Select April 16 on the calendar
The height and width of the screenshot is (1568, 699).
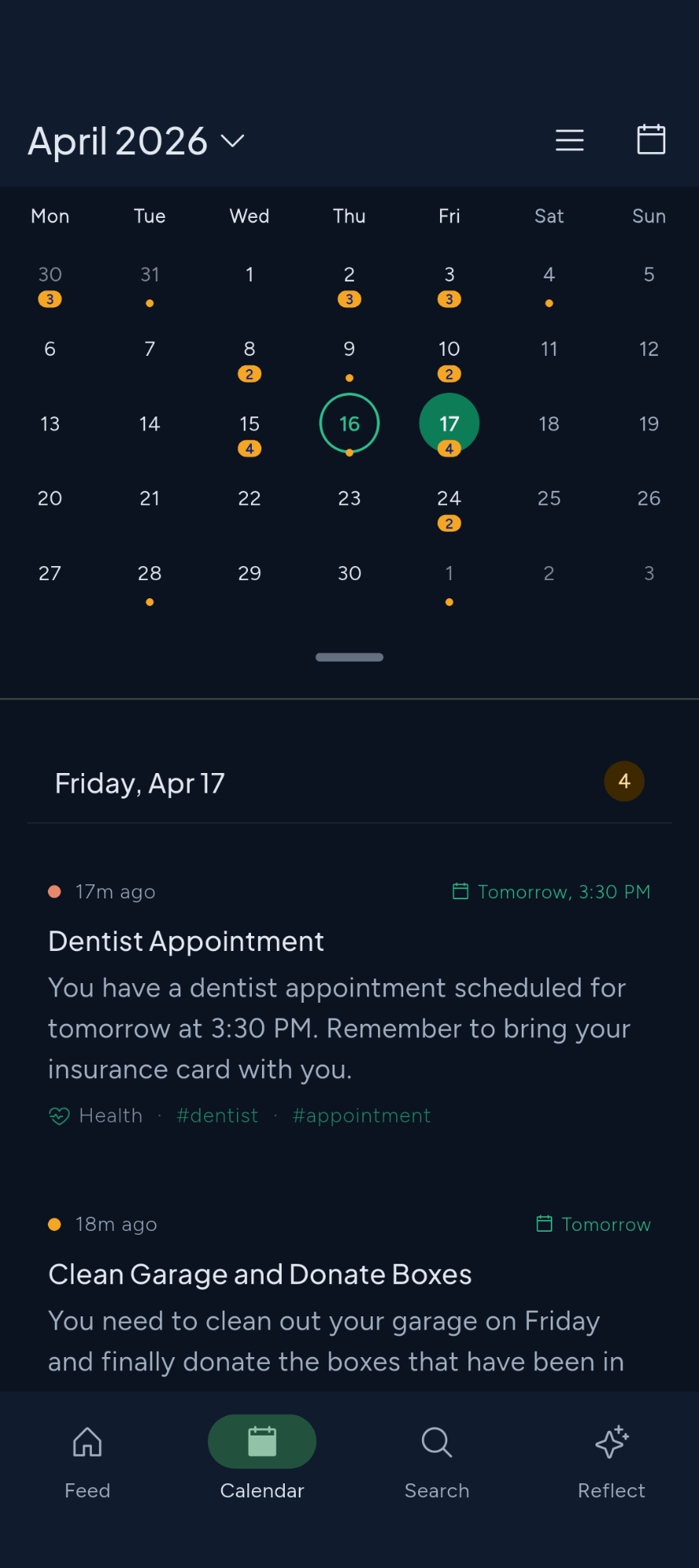(349, 423)
